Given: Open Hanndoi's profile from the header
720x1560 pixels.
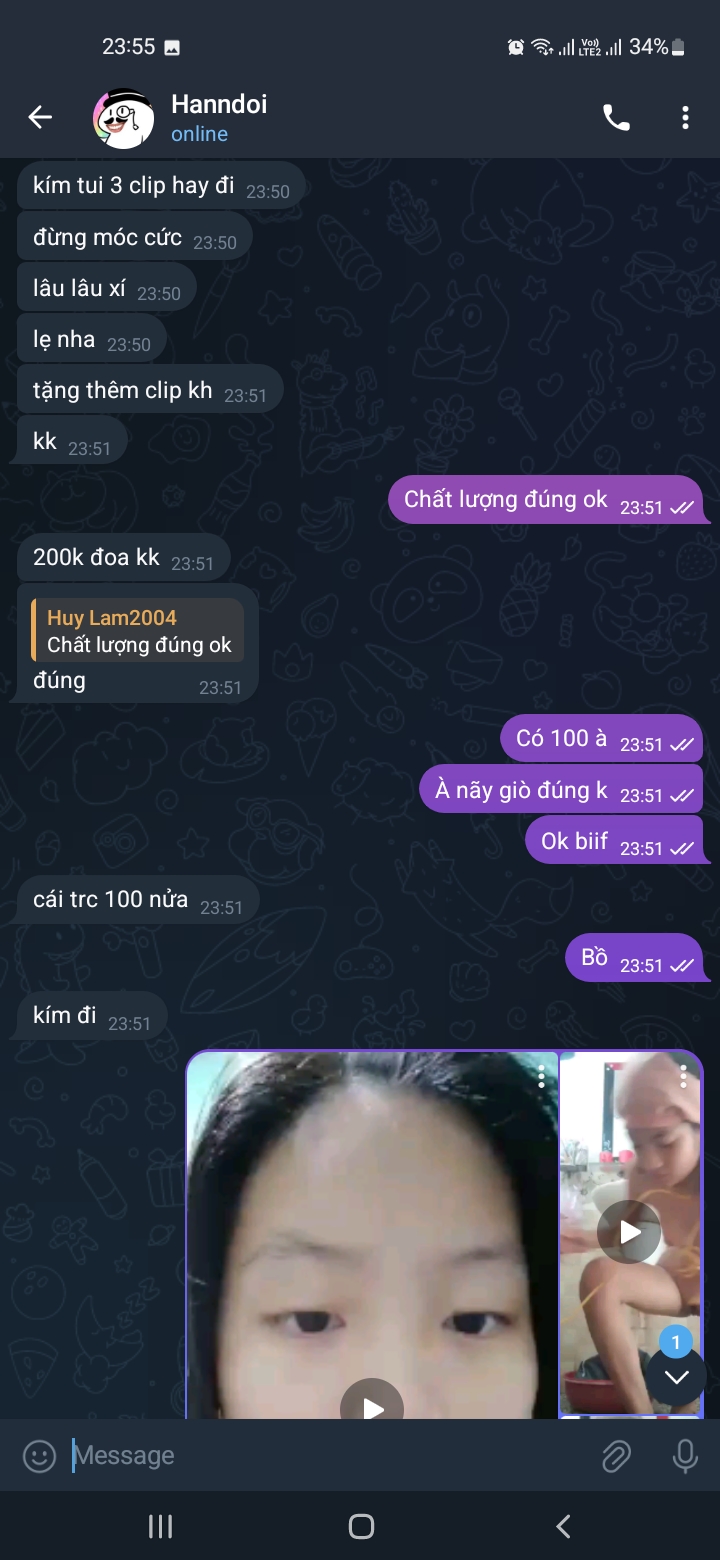Looking at the screenshot, I should 219,118.
